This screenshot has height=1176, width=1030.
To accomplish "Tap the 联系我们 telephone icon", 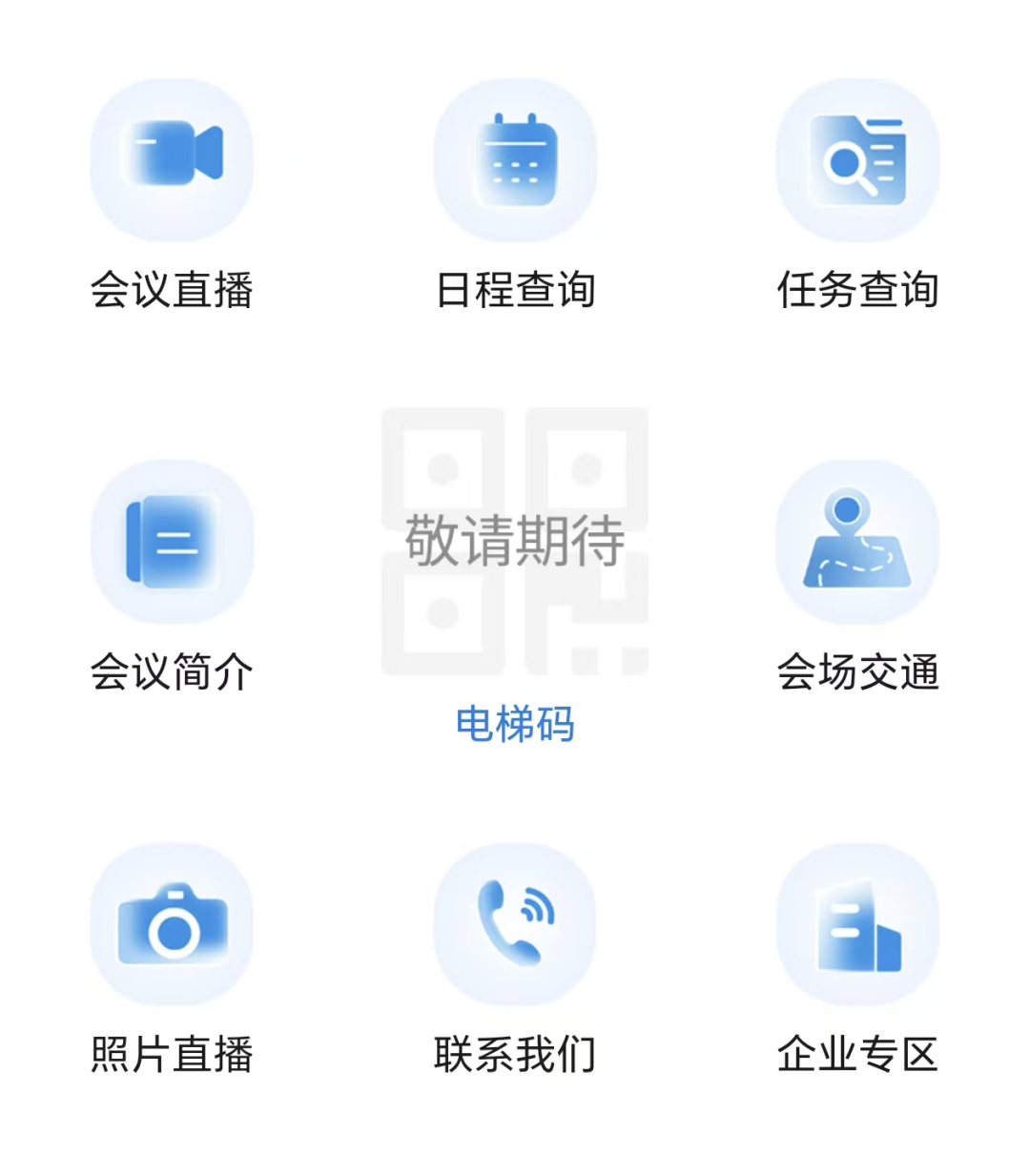I will (x=515, y=923).
